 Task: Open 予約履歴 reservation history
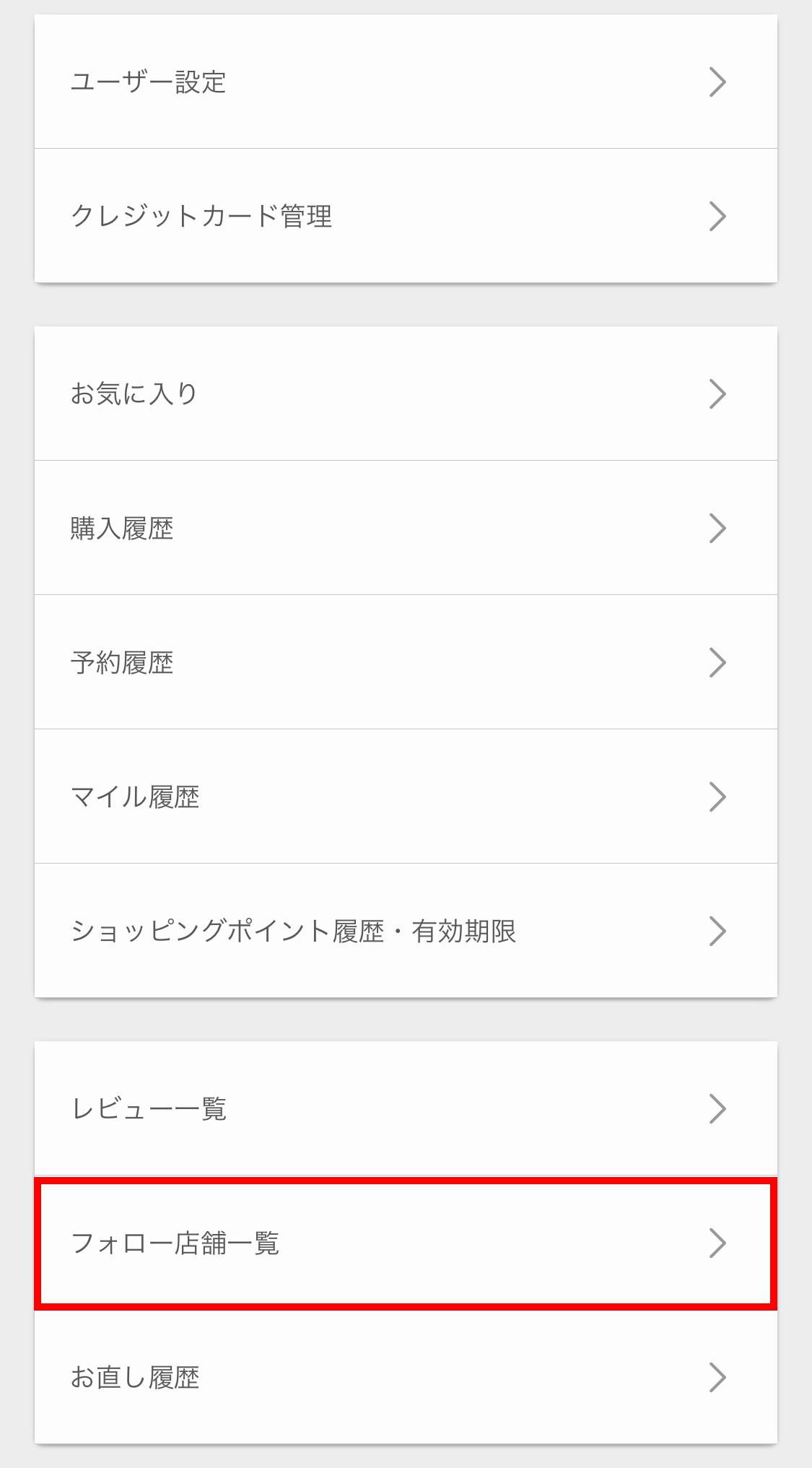[x=405, y=662]
